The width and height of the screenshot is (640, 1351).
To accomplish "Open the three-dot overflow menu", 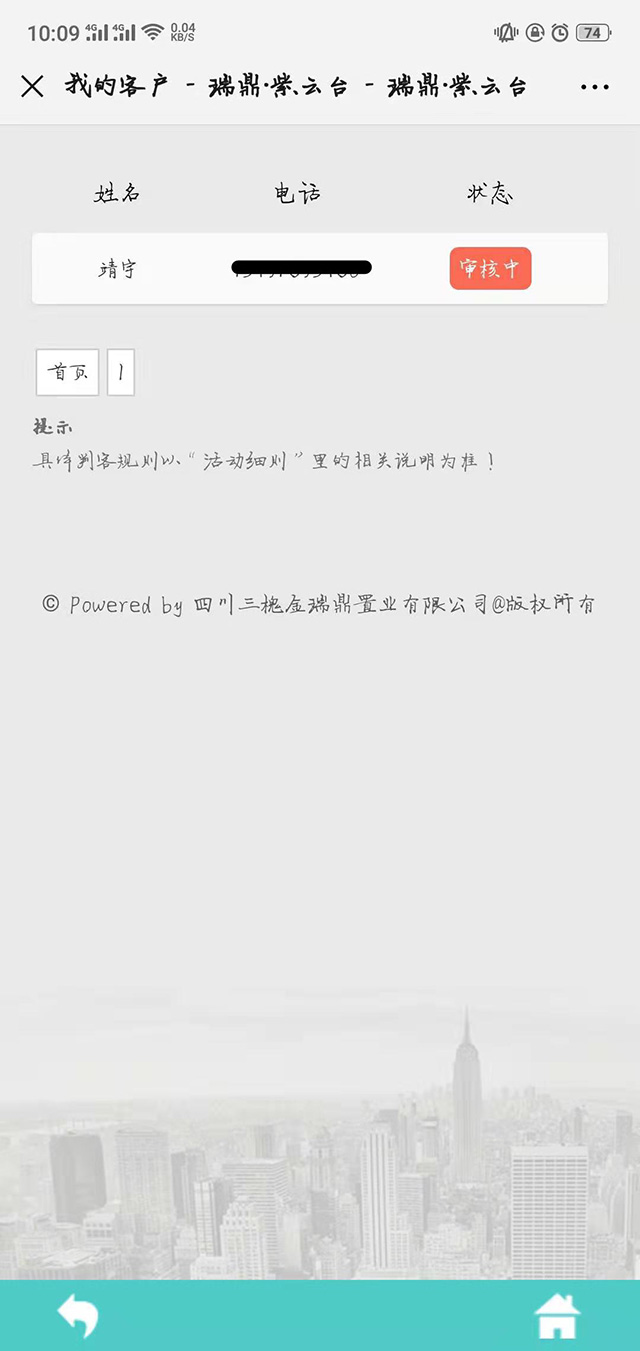I will tap(594, 87).
